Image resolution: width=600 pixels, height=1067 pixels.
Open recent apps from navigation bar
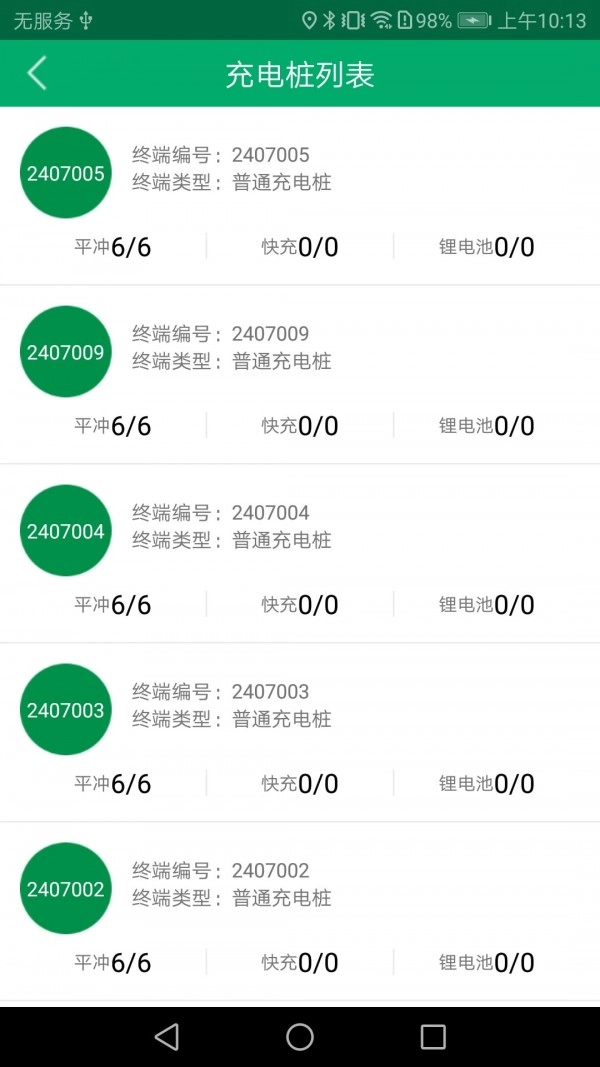click(433, 1037)
